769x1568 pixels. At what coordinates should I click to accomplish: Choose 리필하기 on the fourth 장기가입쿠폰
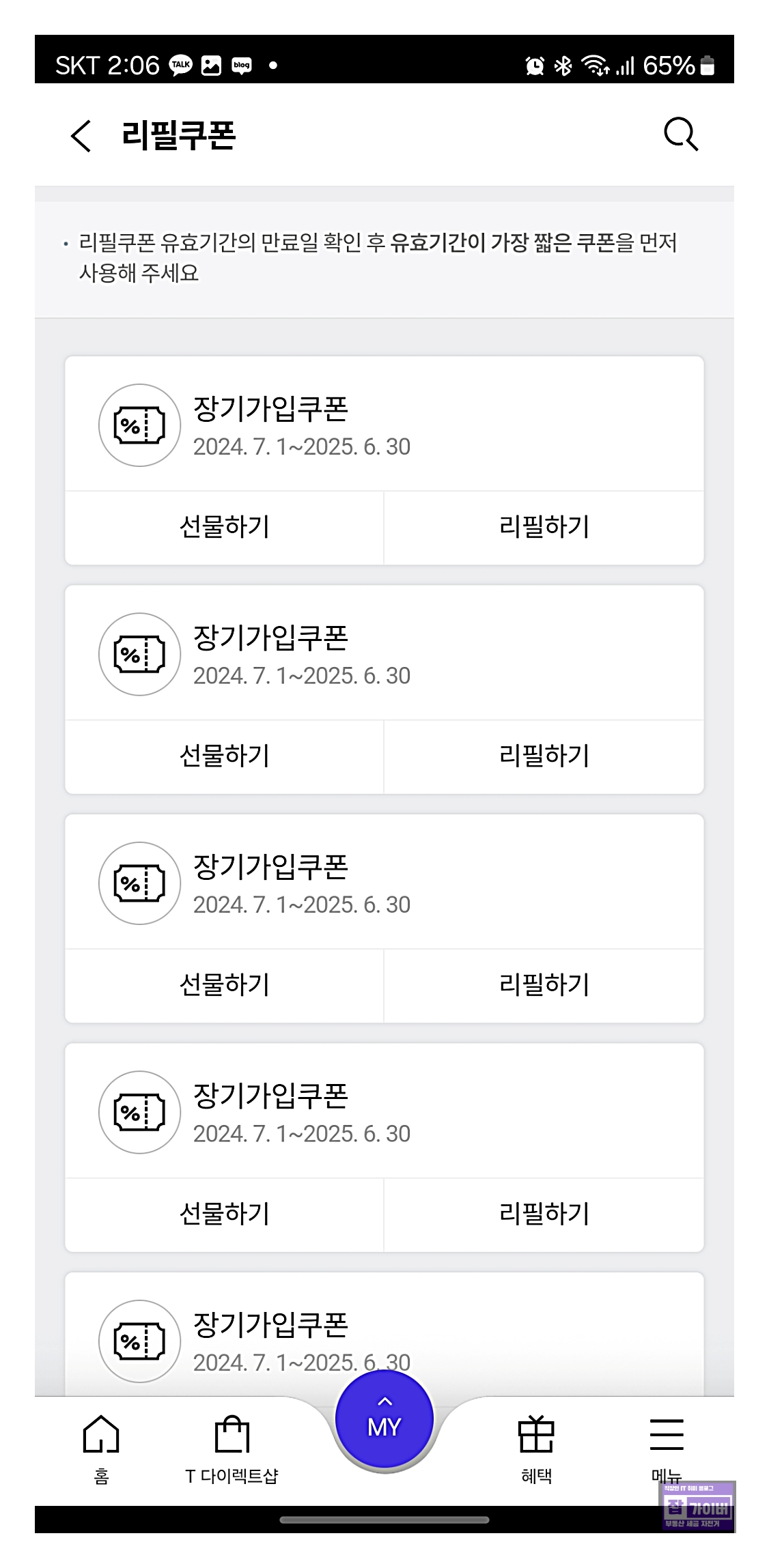pyautogui.click(x=544, y=1214)
